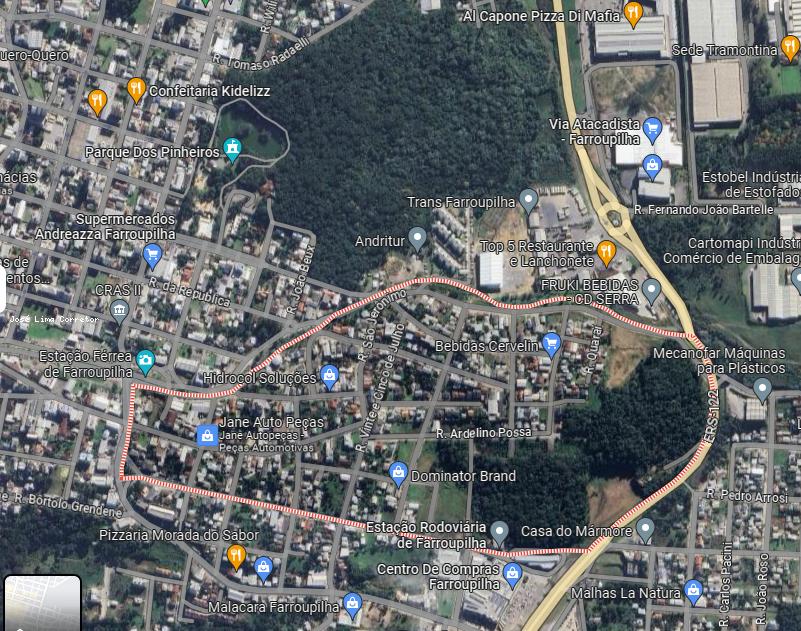801x631 pixels.
Task: Tap Malacara Farroupilha shop marker
Action: point(352,603)
